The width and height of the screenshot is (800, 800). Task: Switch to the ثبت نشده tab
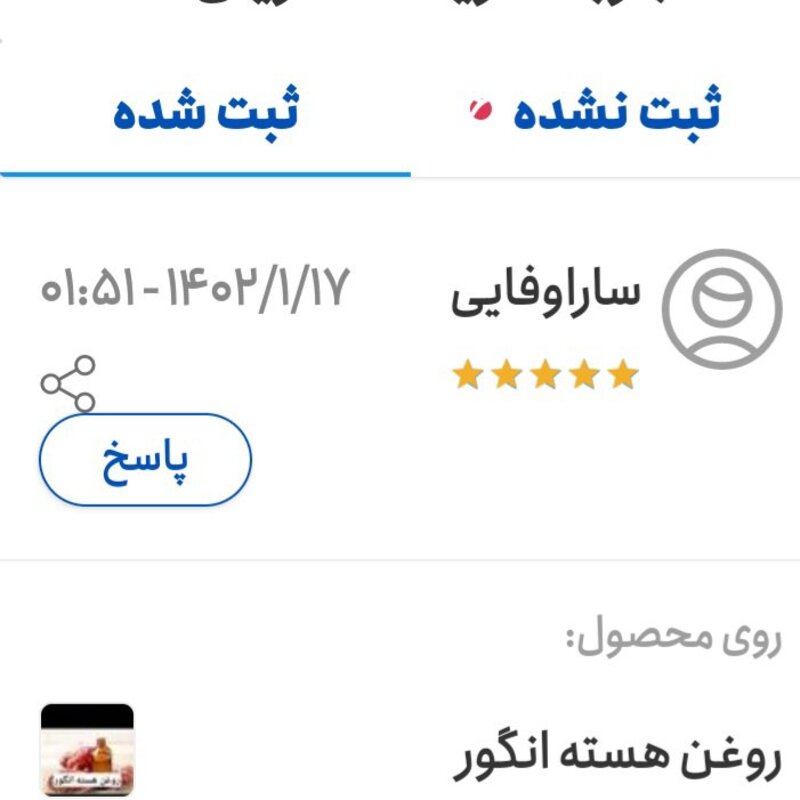(615, 112)
